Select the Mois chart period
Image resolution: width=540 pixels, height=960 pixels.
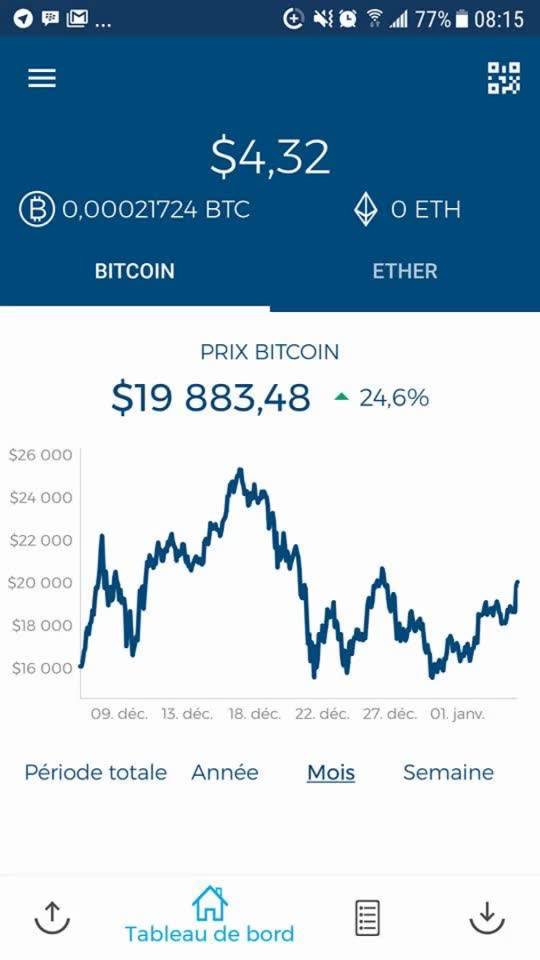[331, 772]
